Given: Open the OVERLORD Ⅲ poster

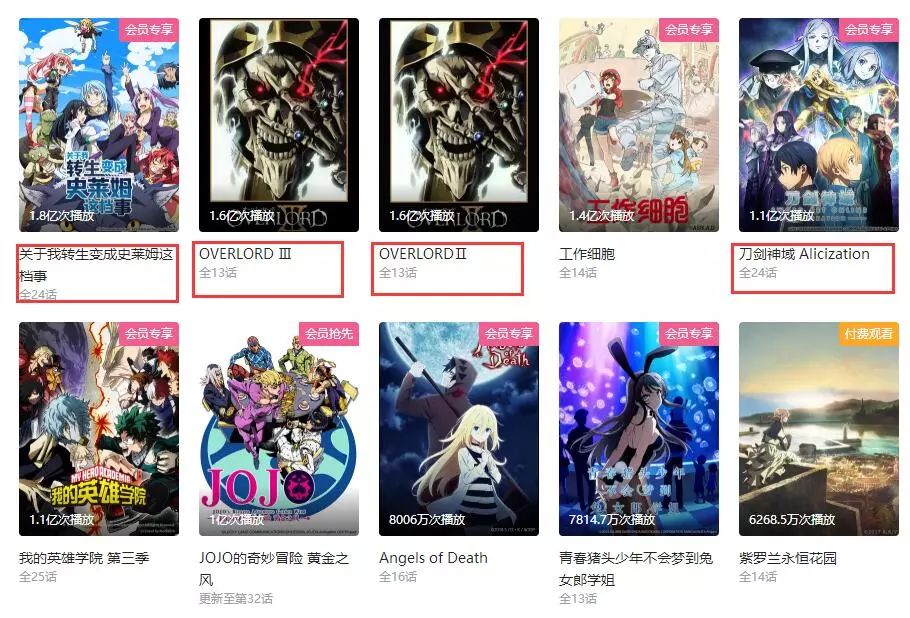Looking at the screenshot, I should tap(278, 125).
